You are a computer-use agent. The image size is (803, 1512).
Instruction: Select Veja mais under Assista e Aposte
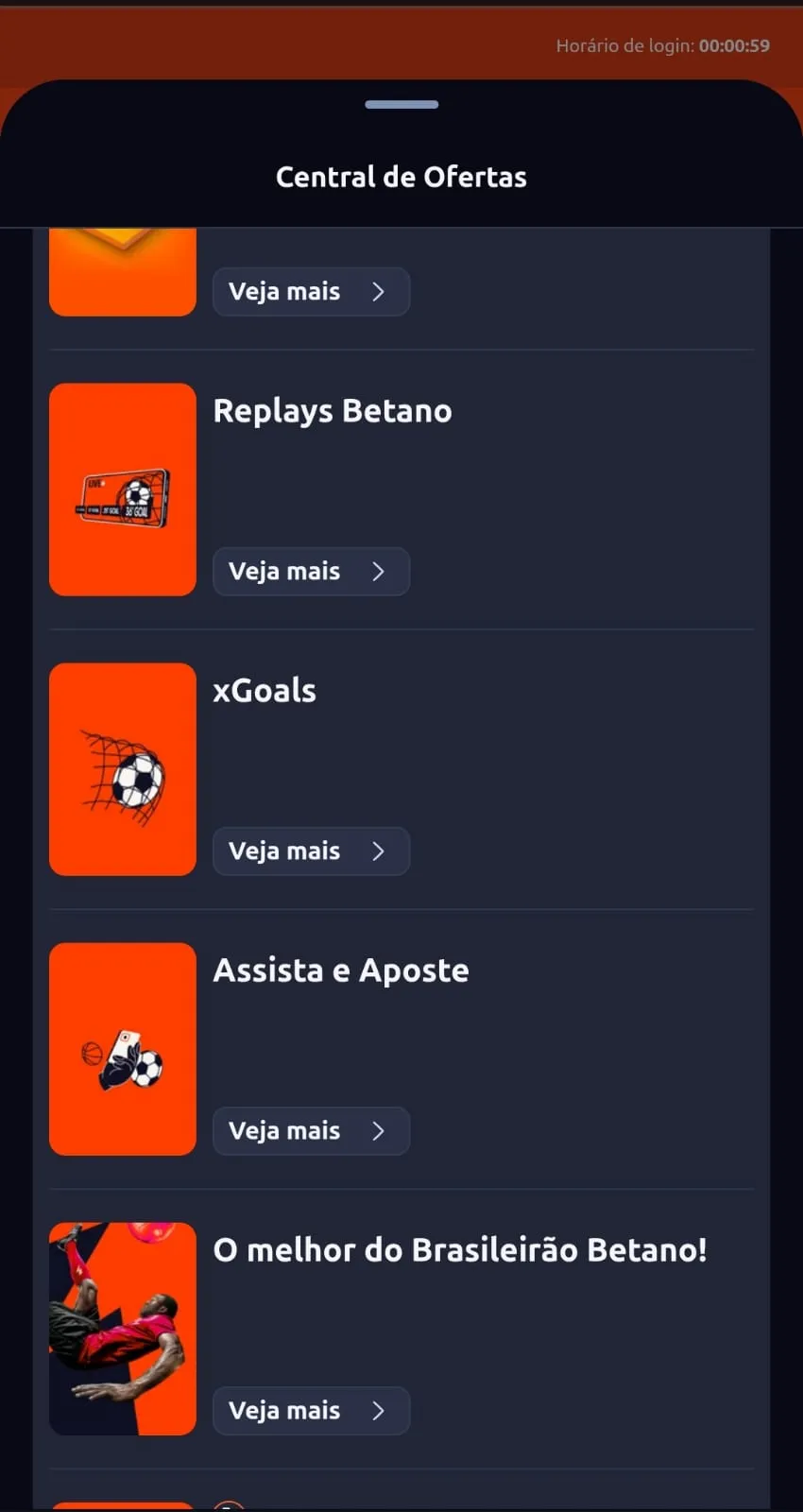point(311,1131)
